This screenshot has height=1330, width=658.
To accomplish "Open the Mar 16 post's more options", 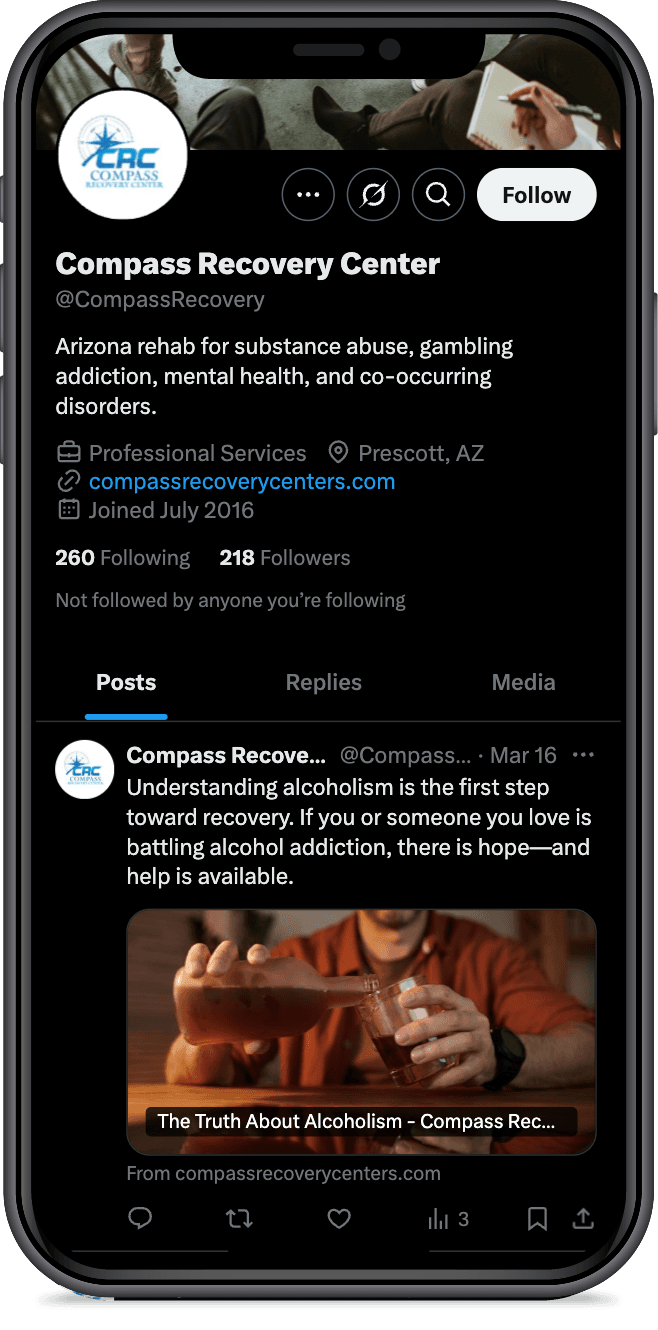I will click(583, 755).
